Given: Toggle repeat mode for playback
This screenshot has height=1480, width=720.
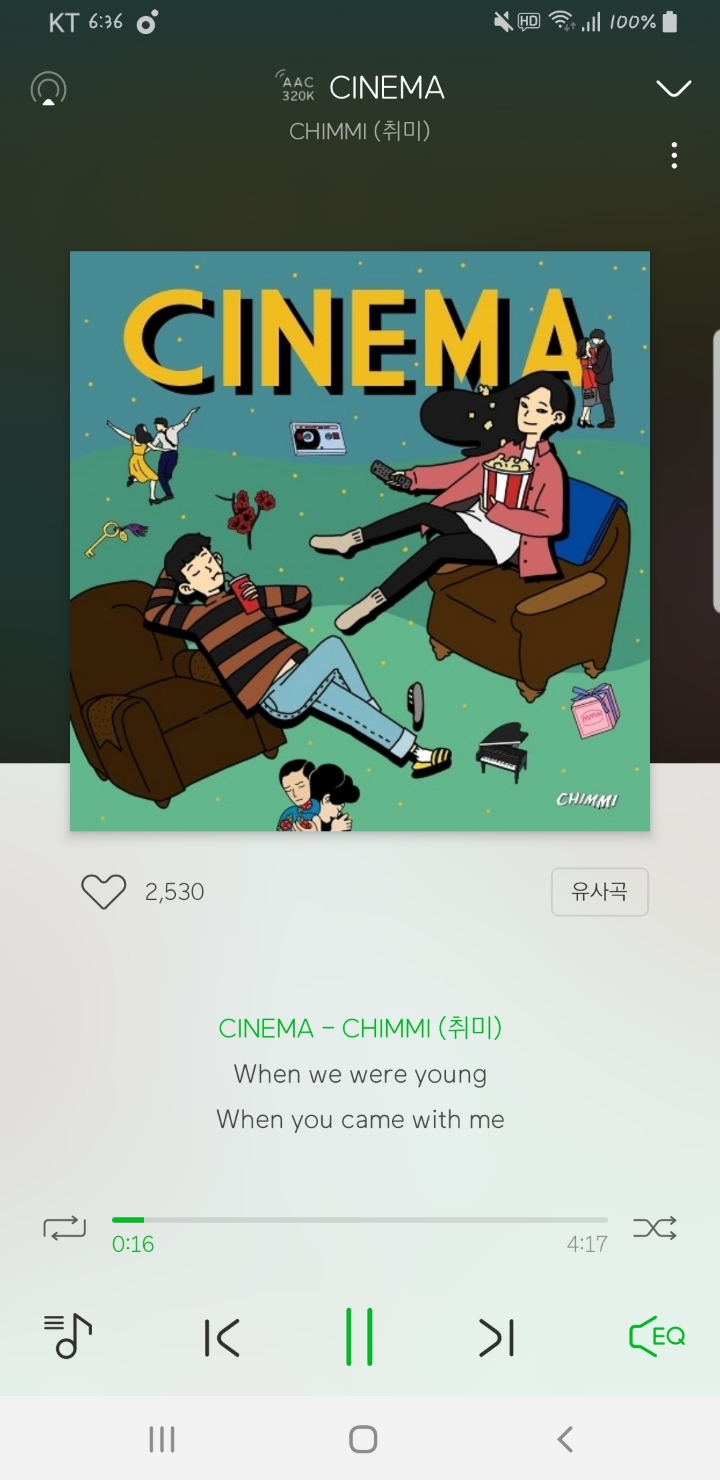Looking at the screenshot, I should coord(64,1228).
